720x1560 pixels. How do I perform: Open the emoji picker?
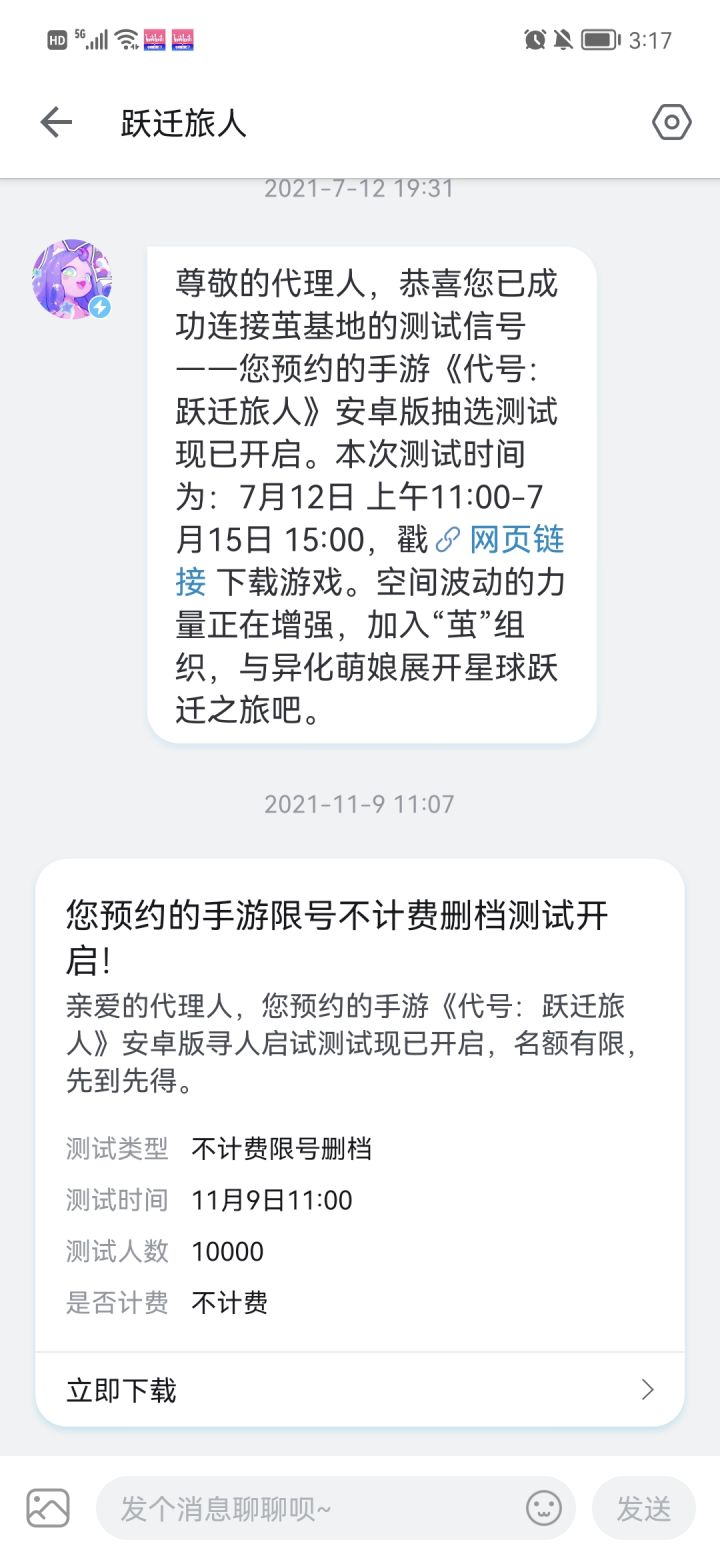click(x=544, y=1508)
